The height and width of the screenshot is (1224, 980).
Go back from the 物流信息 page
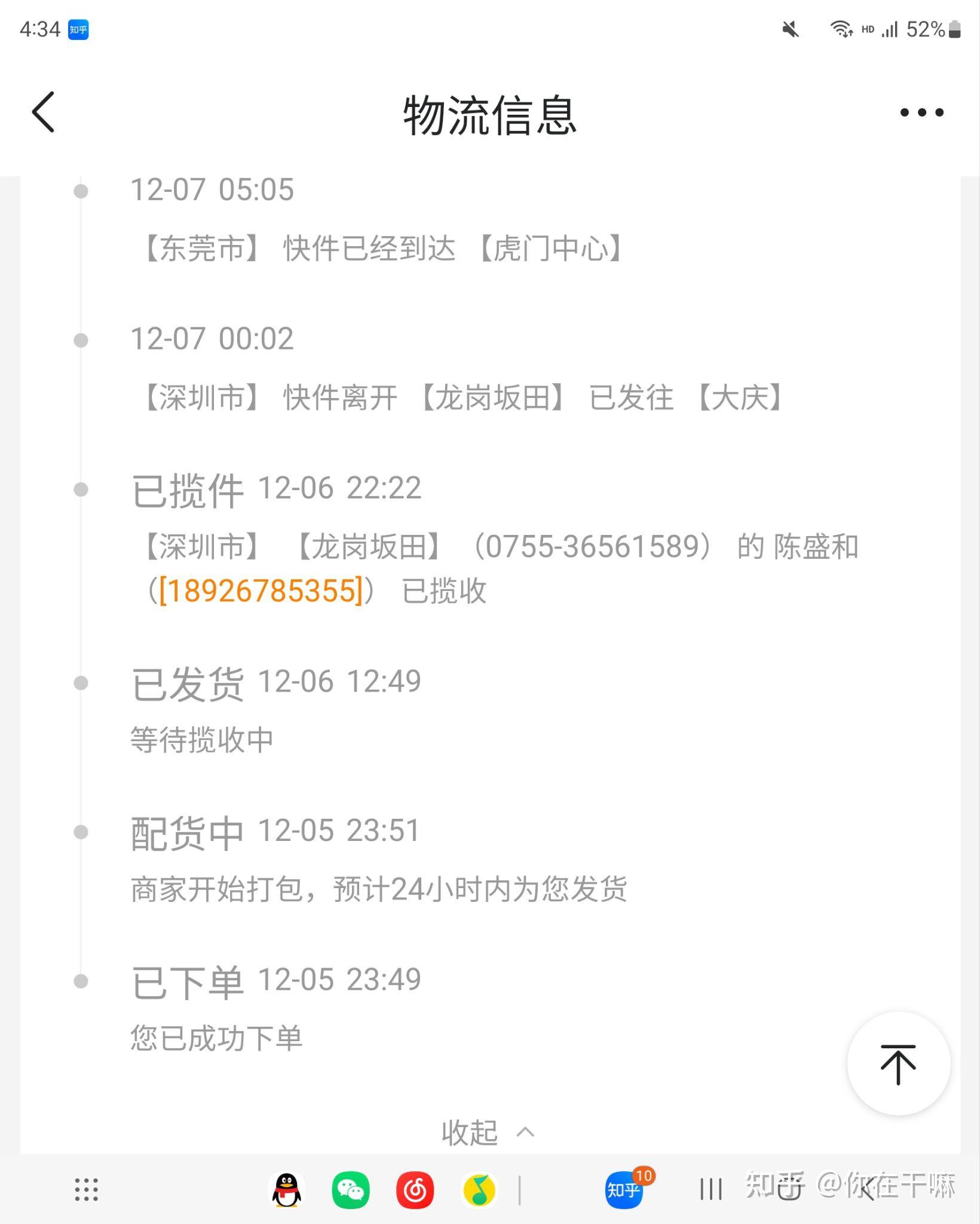click(x=43, y=112)
